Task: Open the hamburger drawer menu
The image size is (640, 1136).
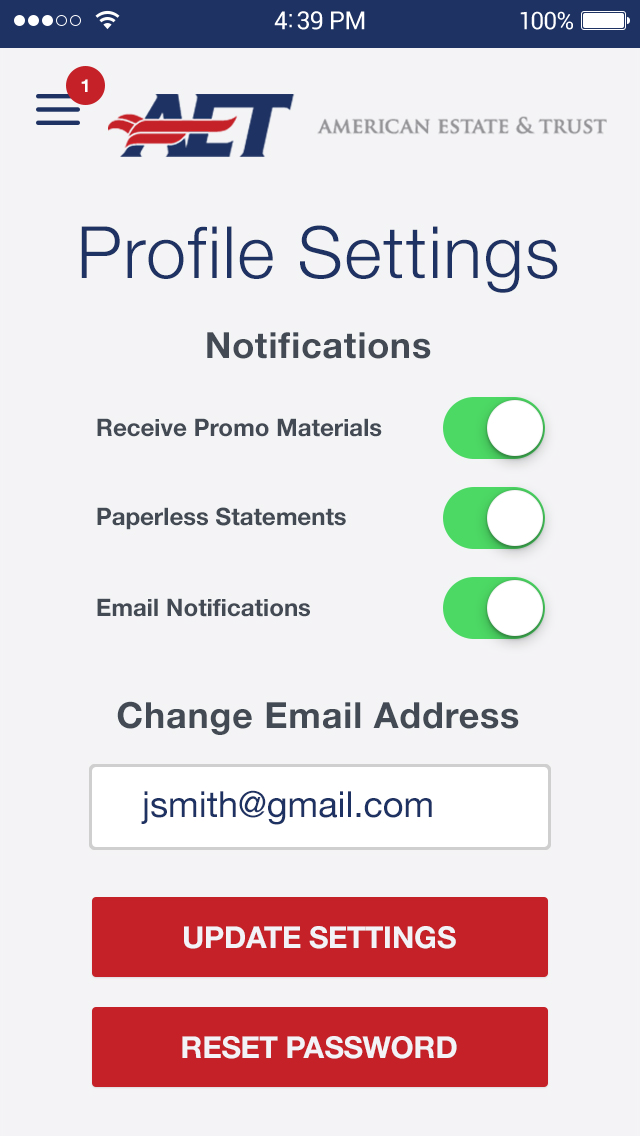Action: coord(58,109)
